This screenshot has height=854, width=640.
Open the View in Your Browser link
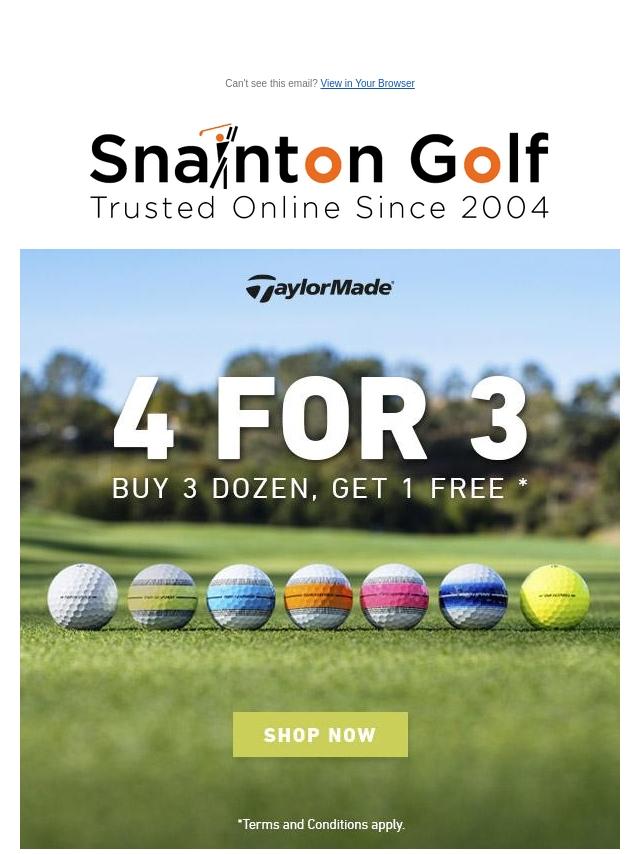coord(367,84)
